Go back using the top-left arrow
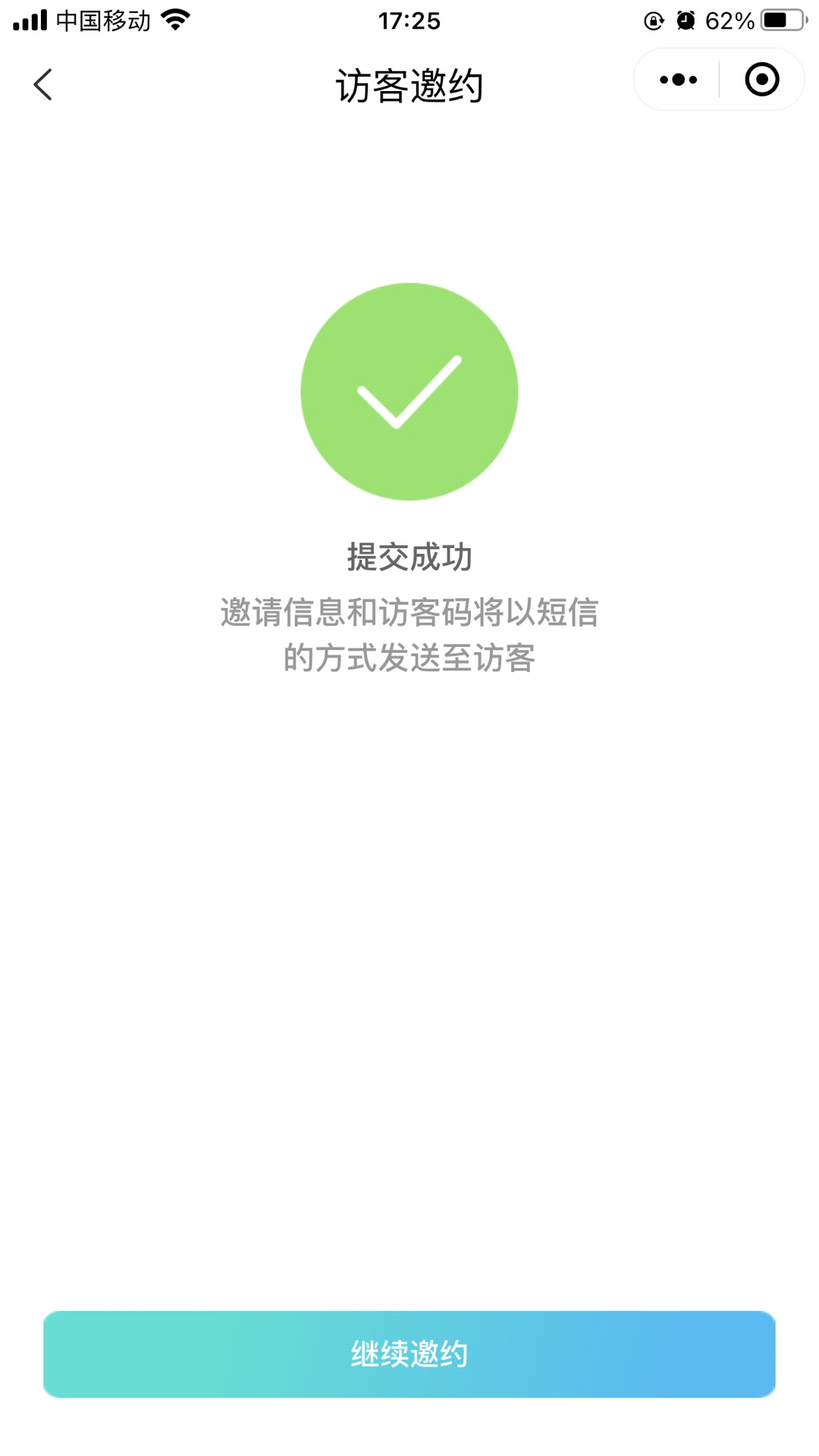This screenshot has height=1456, width=819. [43, 84]
